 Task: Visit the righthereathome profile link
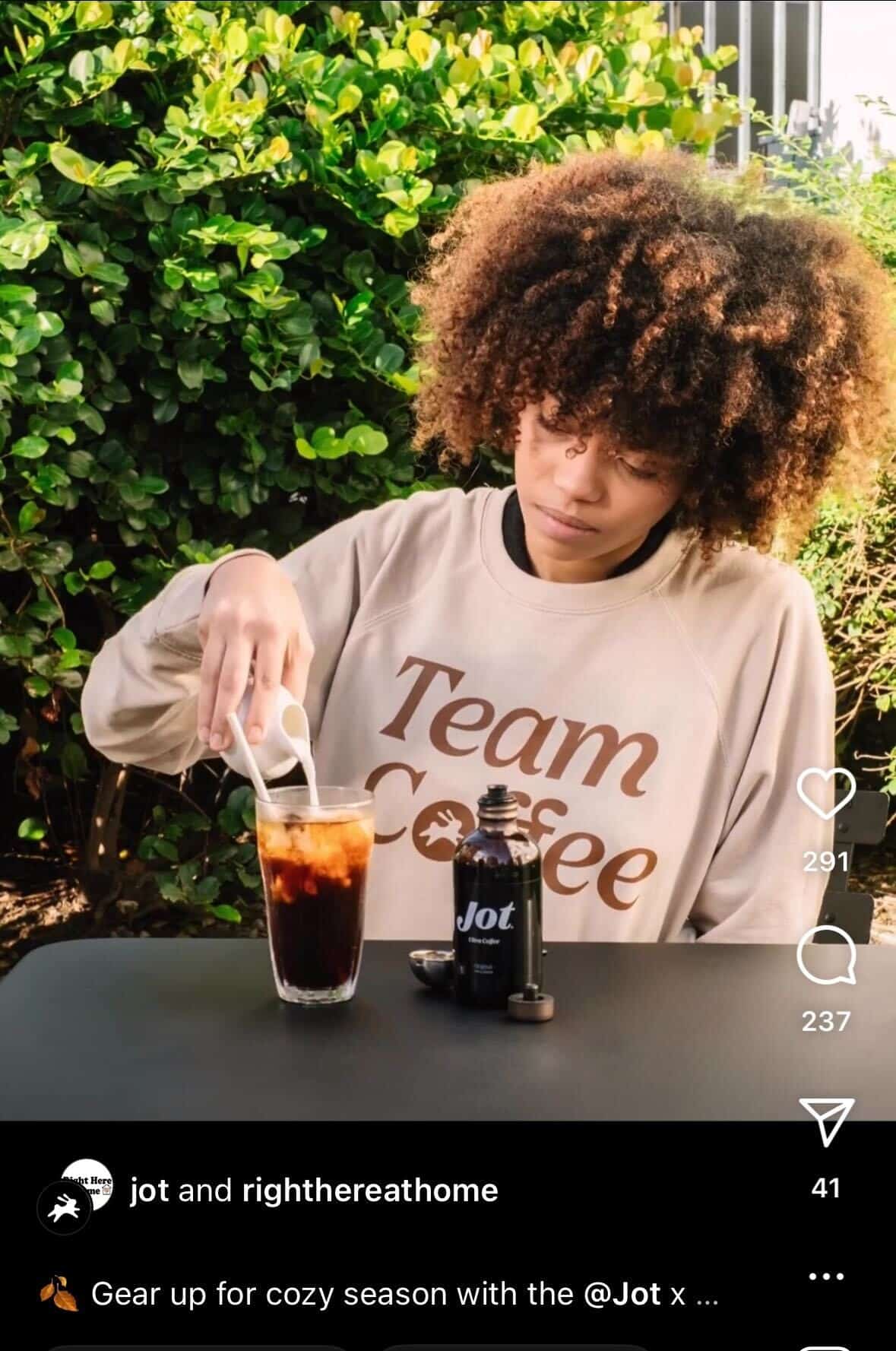370,1190
